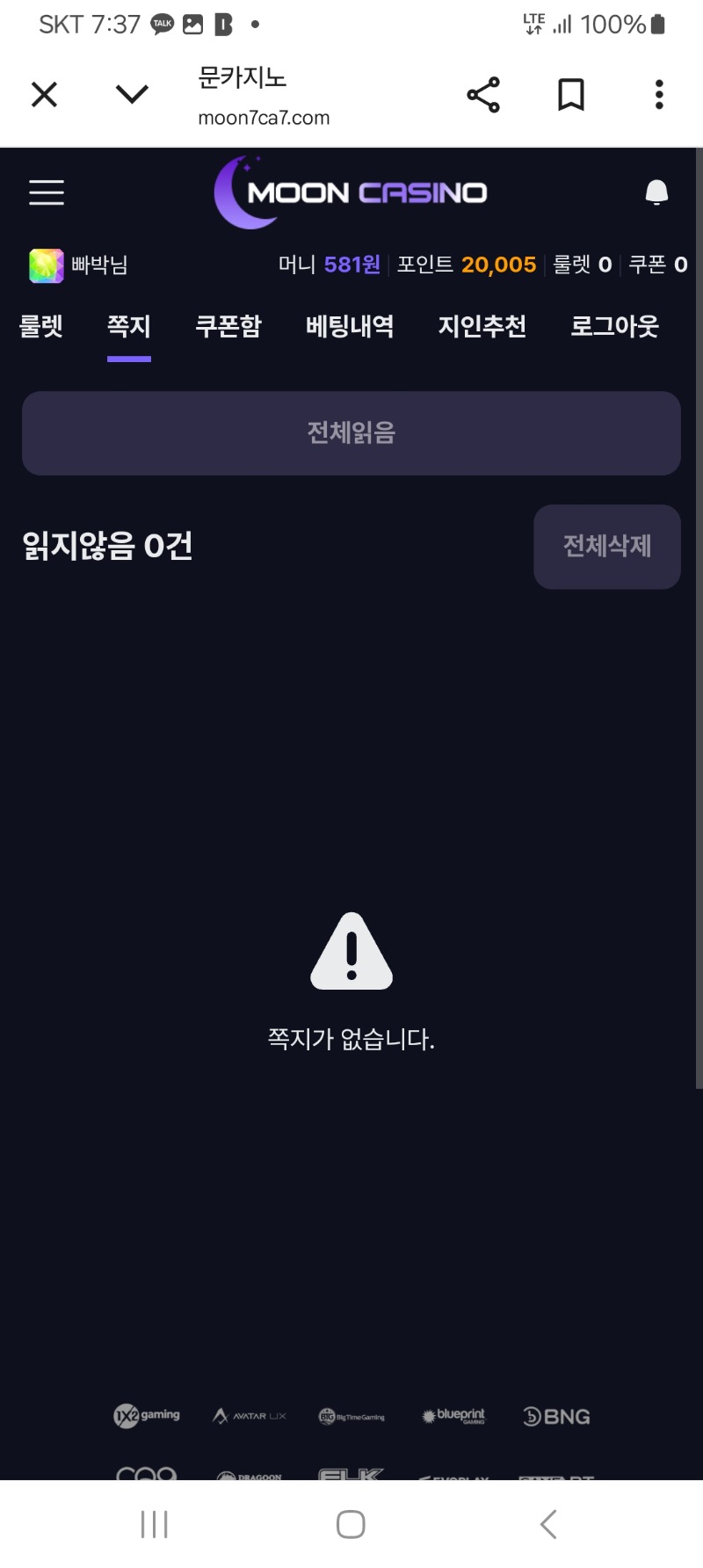Expand the page info chevron
Screen dimensions: 703x1568
132,94
